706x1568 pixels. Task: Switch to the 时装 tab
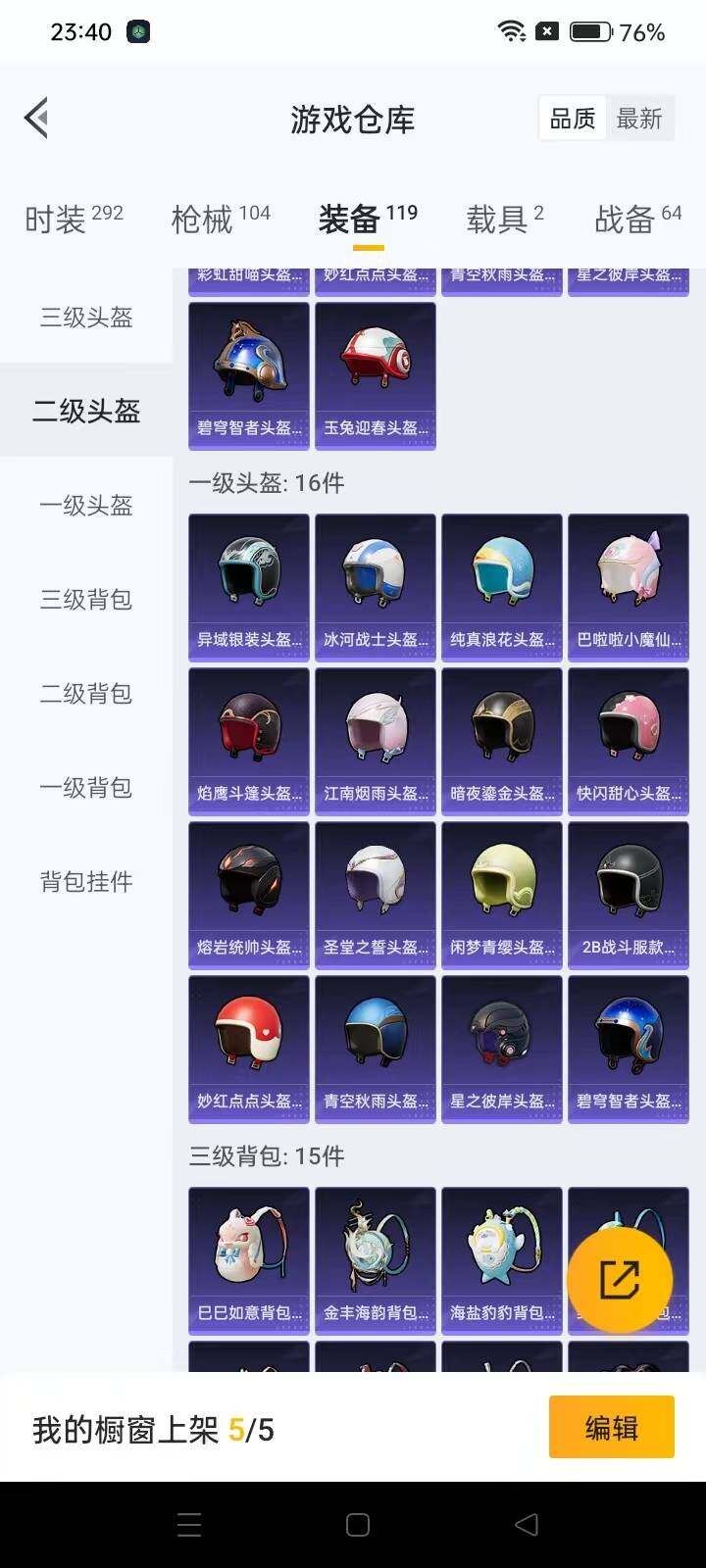click(x=74, y=218)
